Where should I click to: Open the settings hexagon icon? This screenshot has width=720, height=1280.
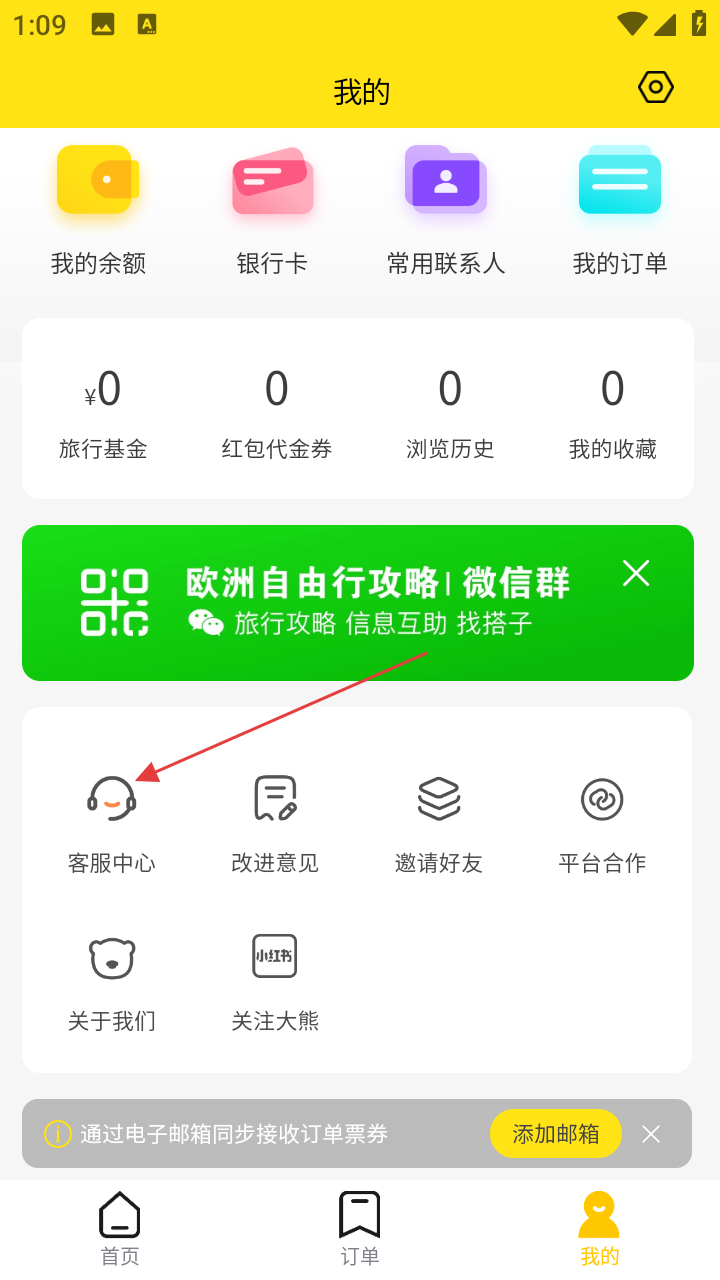[x=655, y=88]
